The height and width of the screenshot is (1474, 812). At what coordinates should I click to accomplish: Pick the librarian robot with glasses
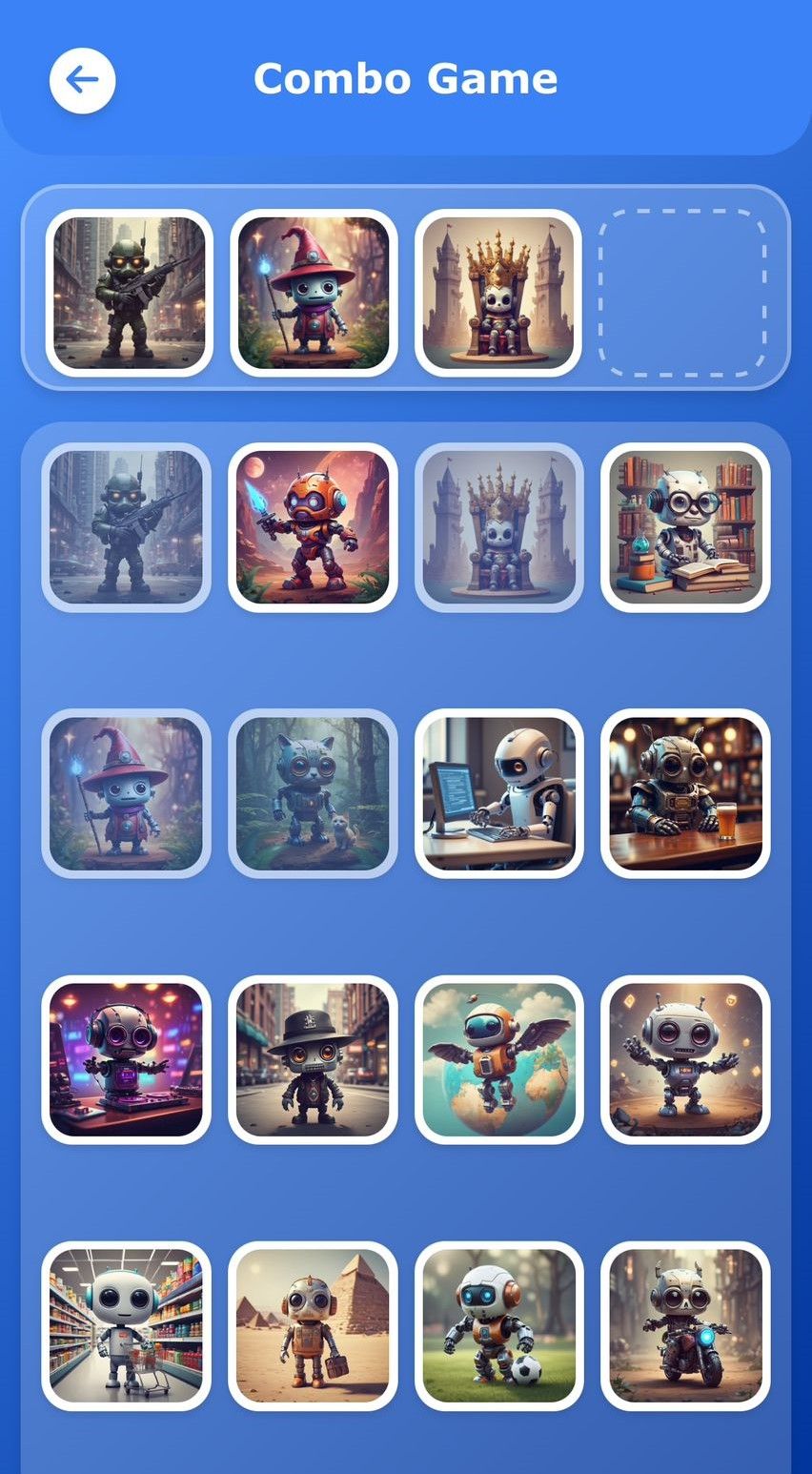tap(685, 527)
